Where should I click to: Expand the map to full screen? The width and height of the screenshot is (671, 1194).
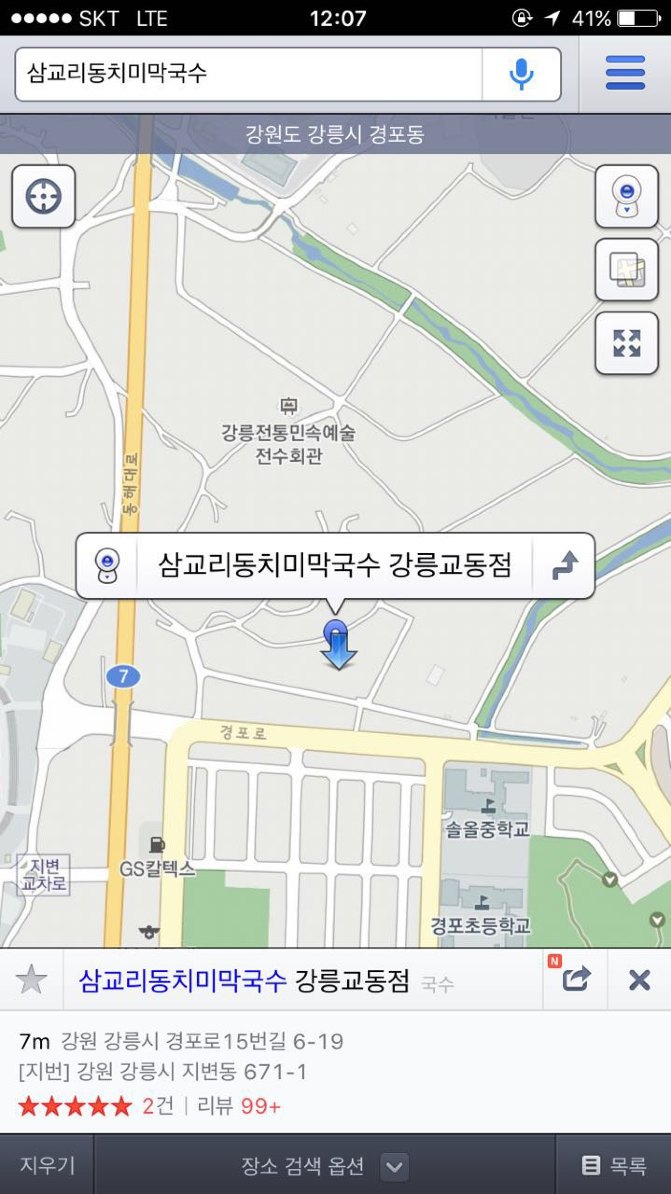pyautogui.click(x=626, y=343)
